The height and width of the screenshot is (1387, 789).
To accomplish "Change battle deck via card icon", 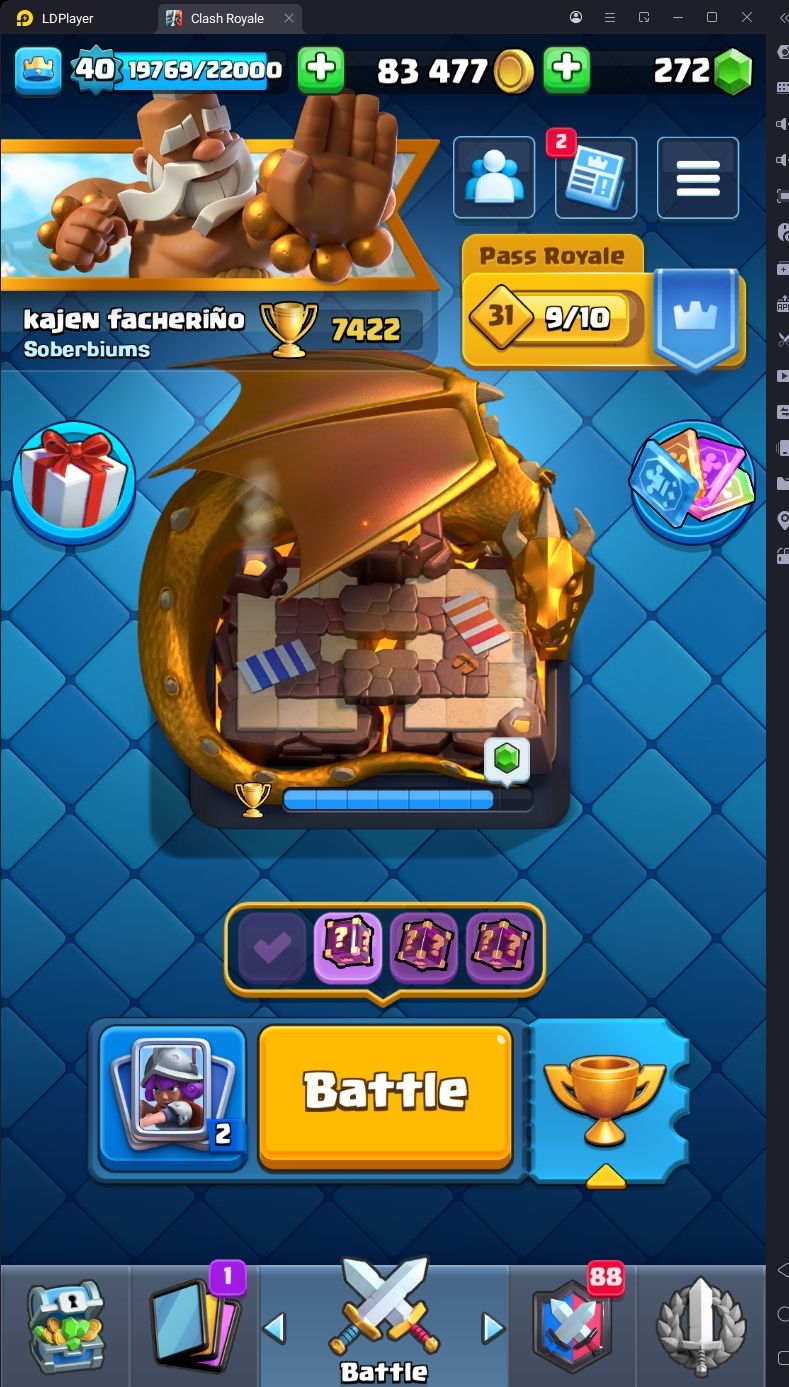I will coord(173,1097).
